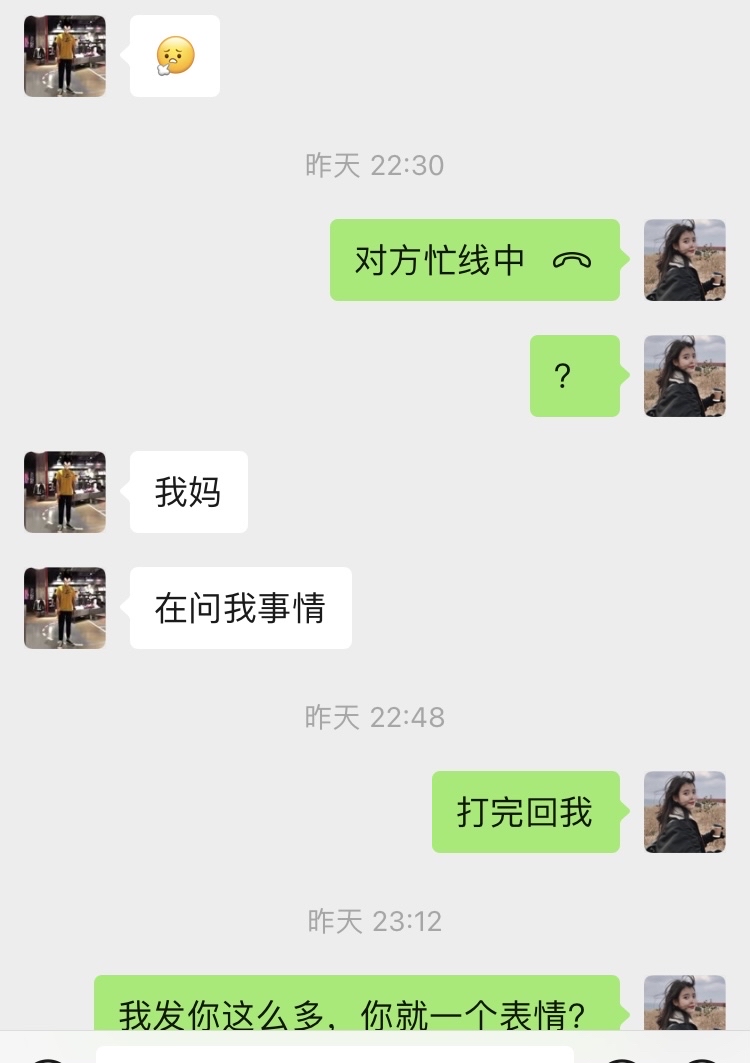Image resolution: width=750 pixels, height=1063 pixels.
Task: Open own avatar beside '打完回我' message
Action: coord(684,812)
